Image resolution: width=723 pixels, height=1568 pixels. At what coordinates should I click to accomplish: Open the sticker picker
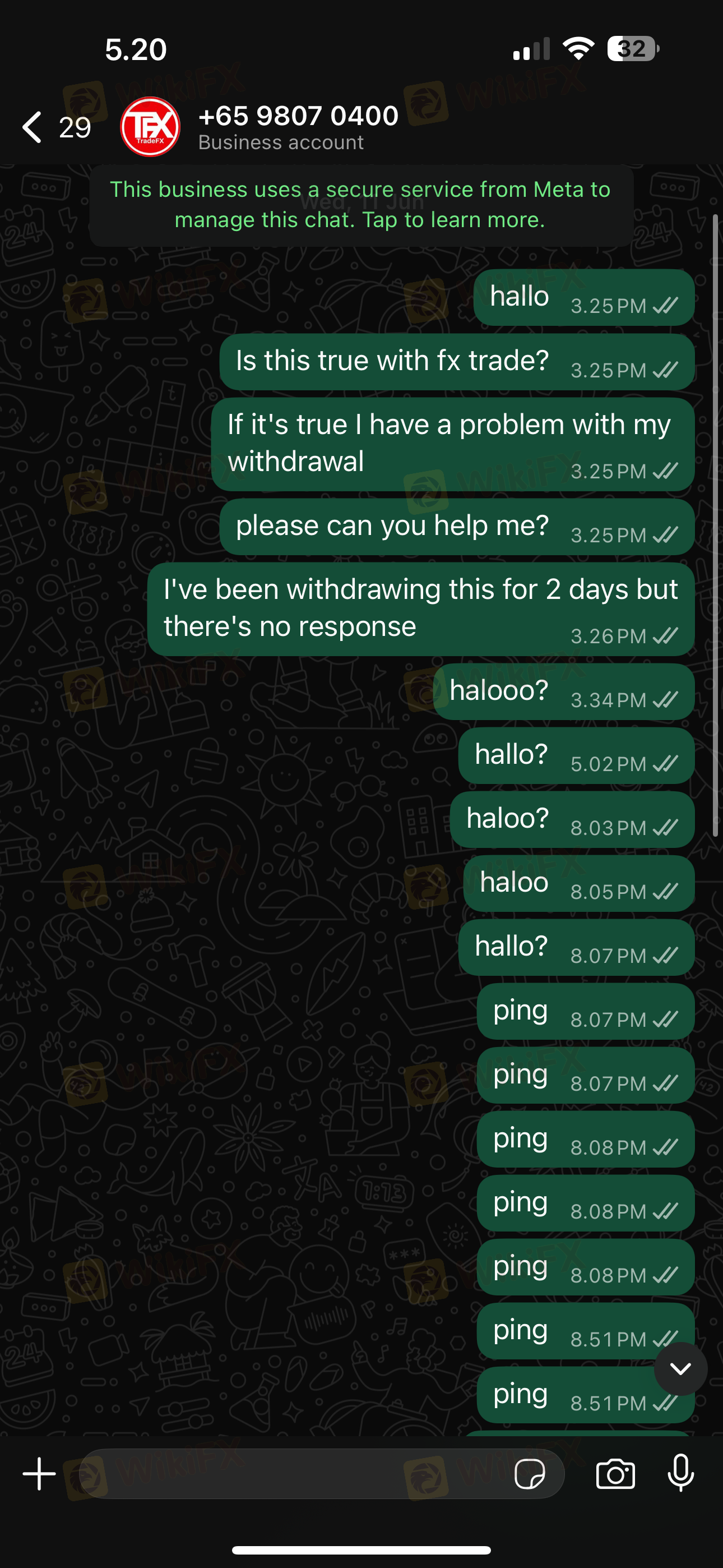tap(530, 1474)
